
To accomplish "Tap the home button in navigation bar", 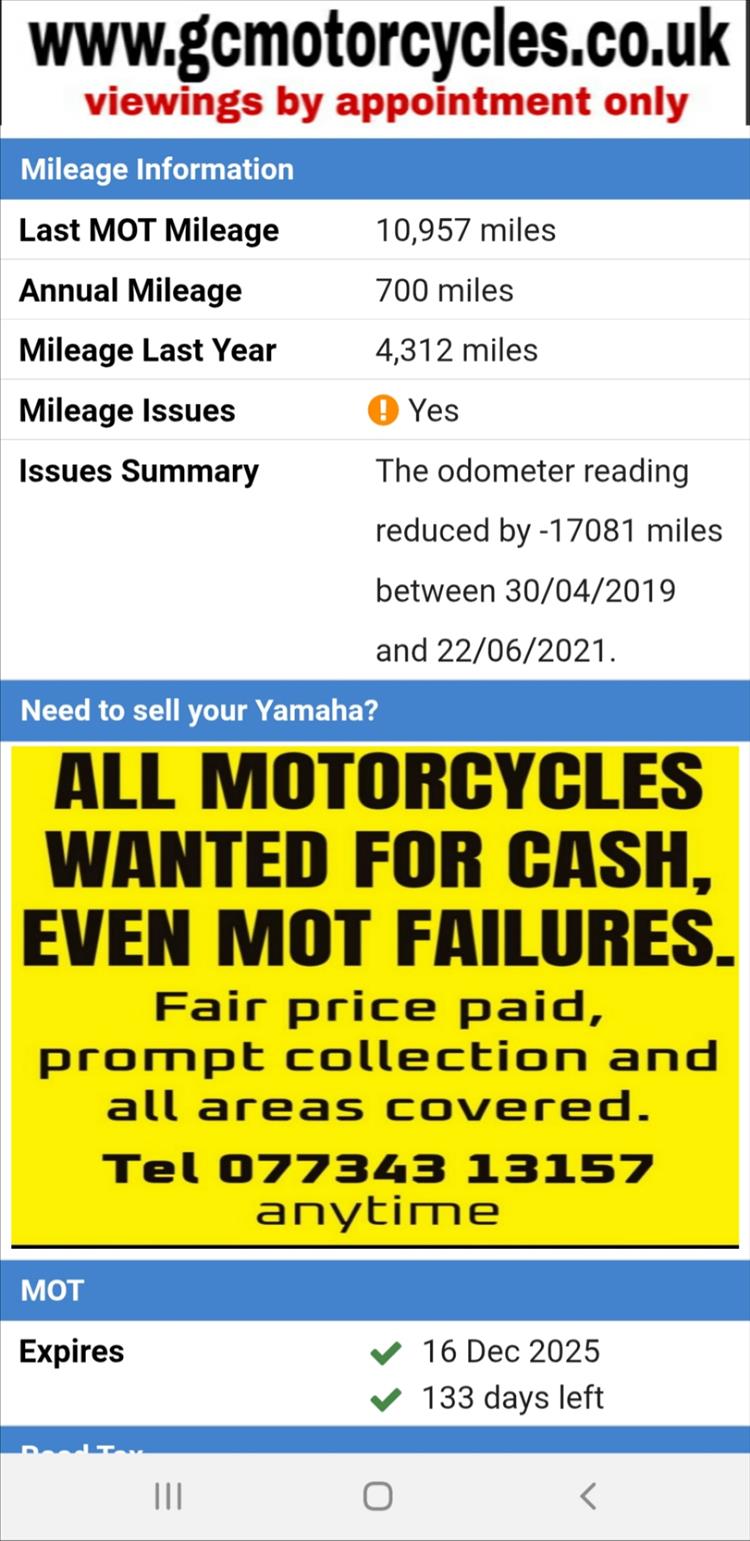I will tap(377, 1496).
